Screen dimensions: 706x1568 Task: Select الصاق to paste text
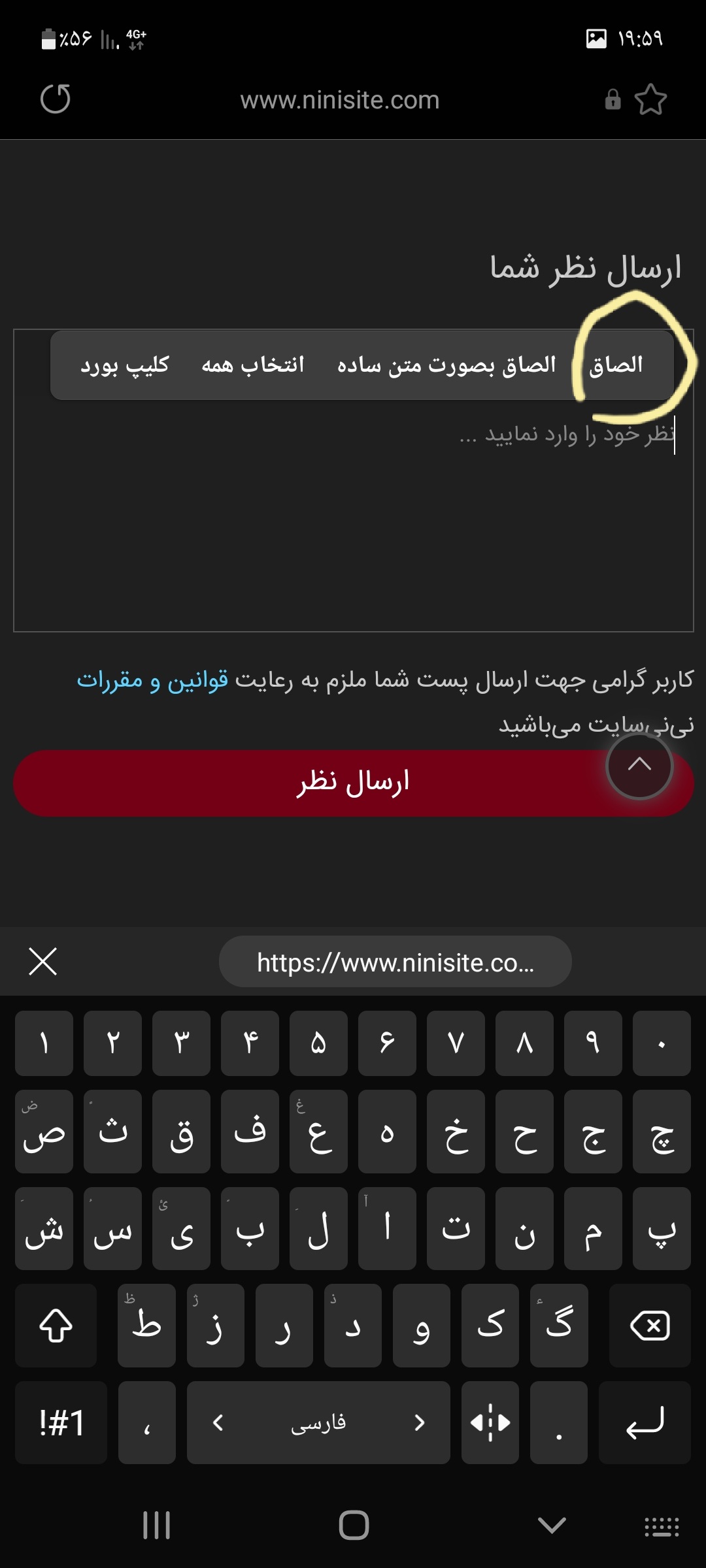point(616,365)
